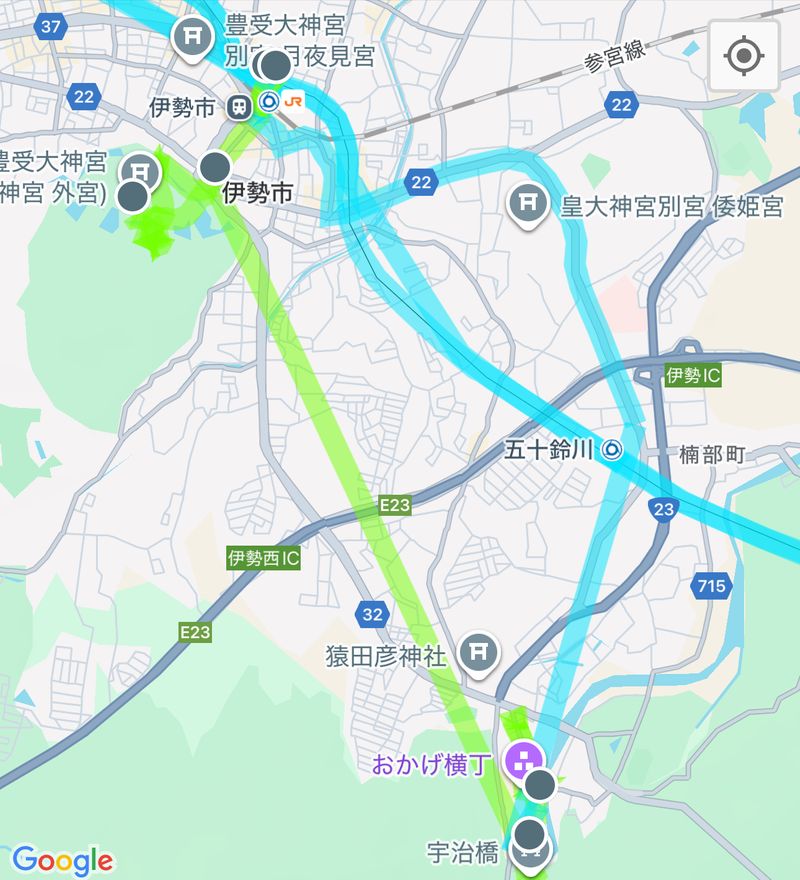This screenshot has height=880, width=800.
Task: Open 豊受大神宮 外宮 shrine pin
Action: click(x=142, y=170)
